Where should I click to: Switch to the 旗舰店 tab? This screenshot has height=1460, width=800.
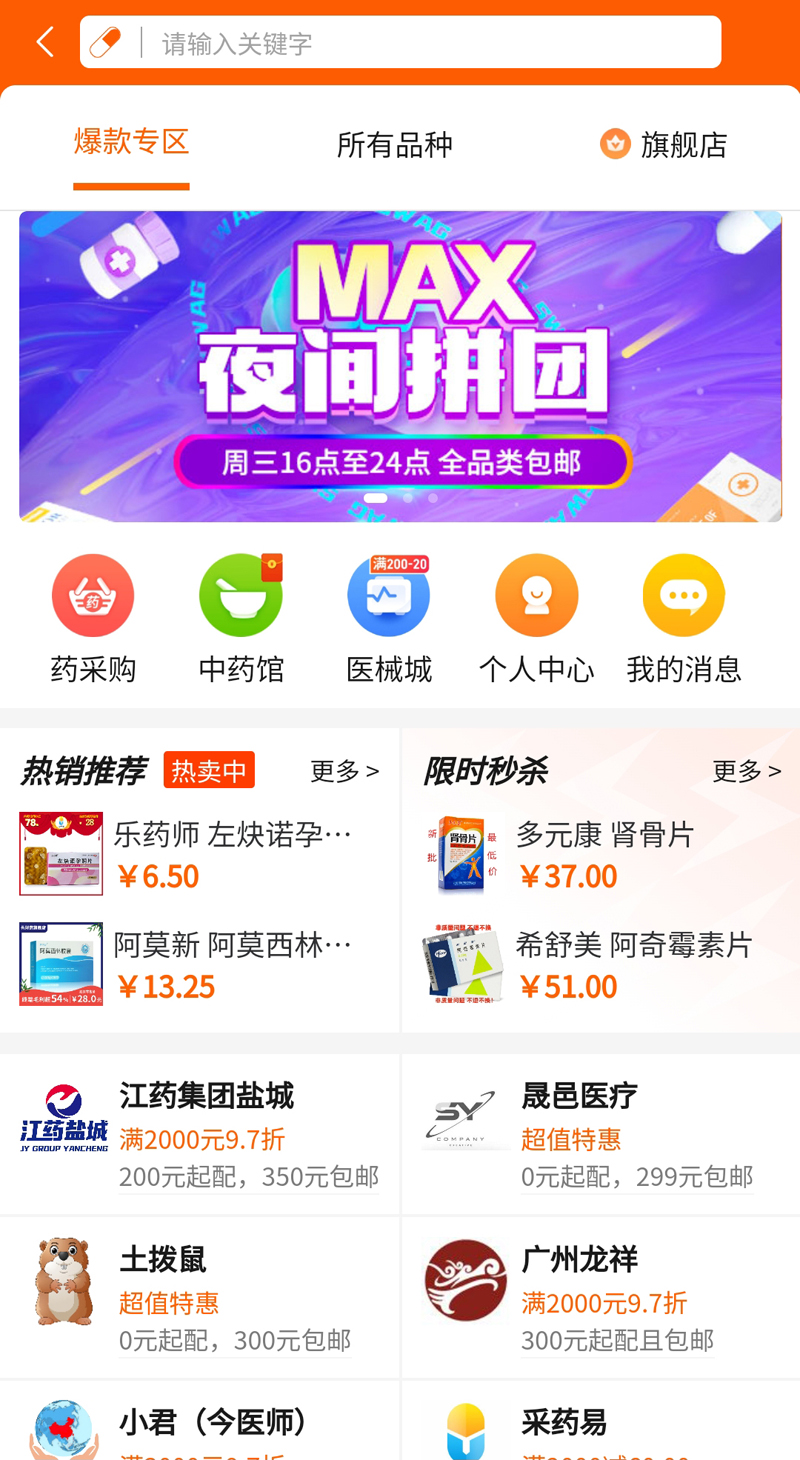coord(664,145)
